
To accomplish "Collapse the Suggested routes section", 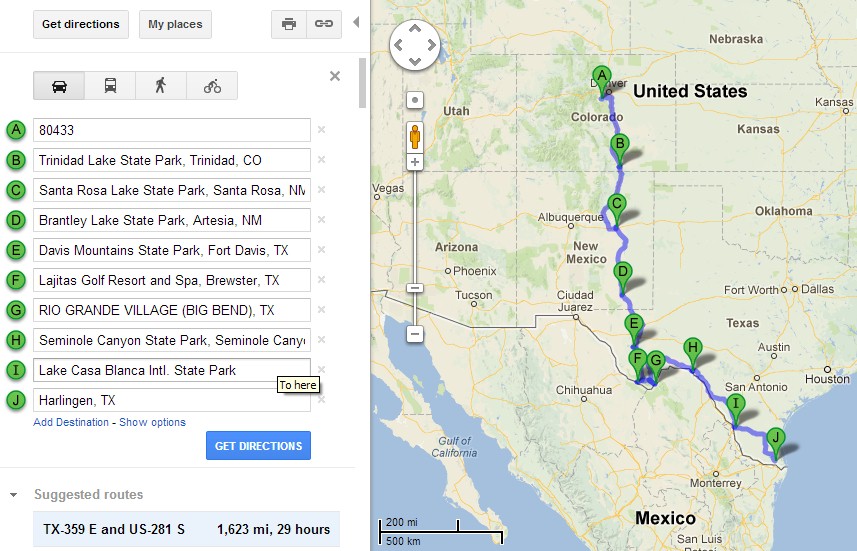I will (14, 495).
